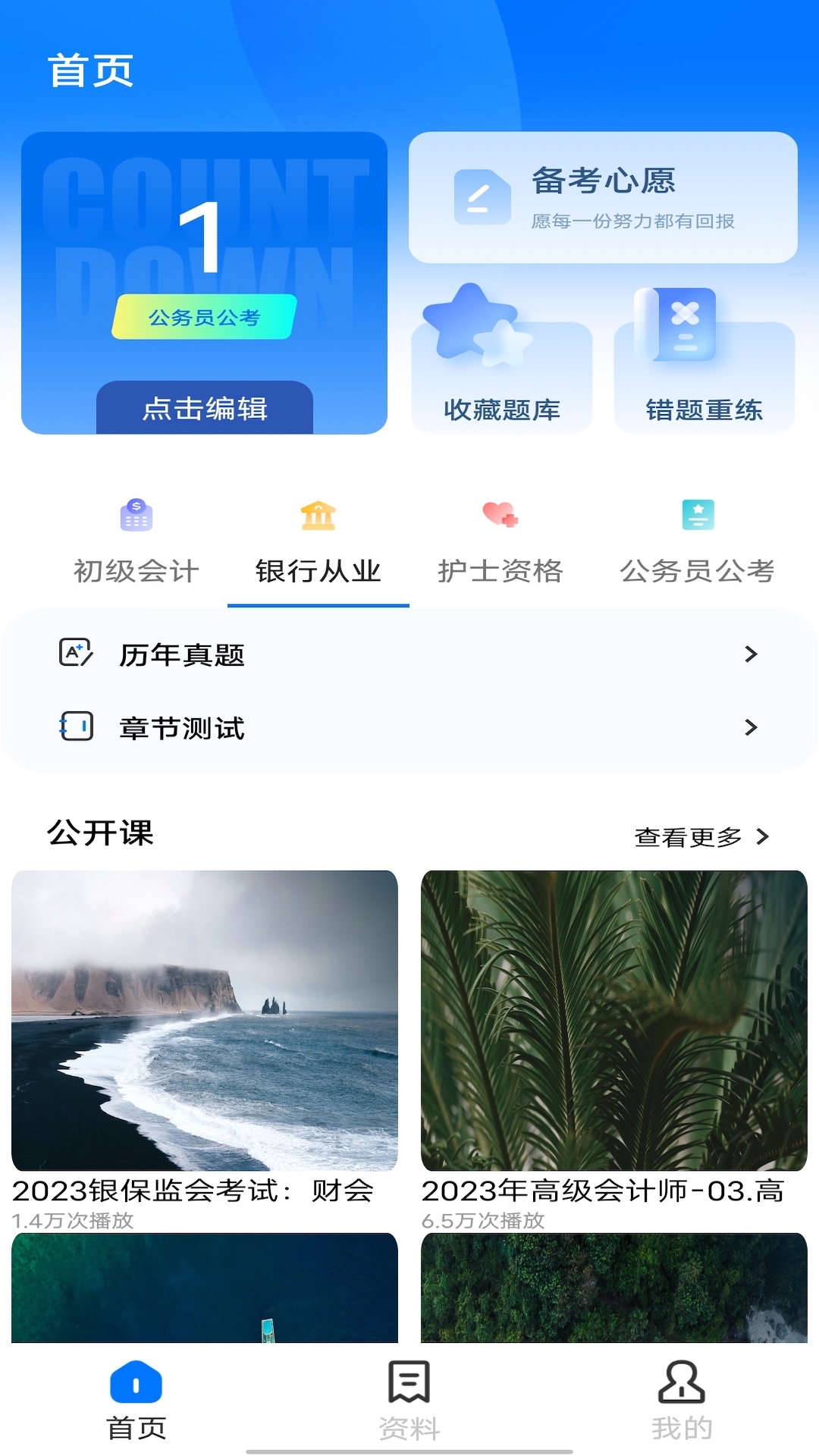Click the 历年真题 exam icon
The image size is (819, 1456).
point(74,654)
